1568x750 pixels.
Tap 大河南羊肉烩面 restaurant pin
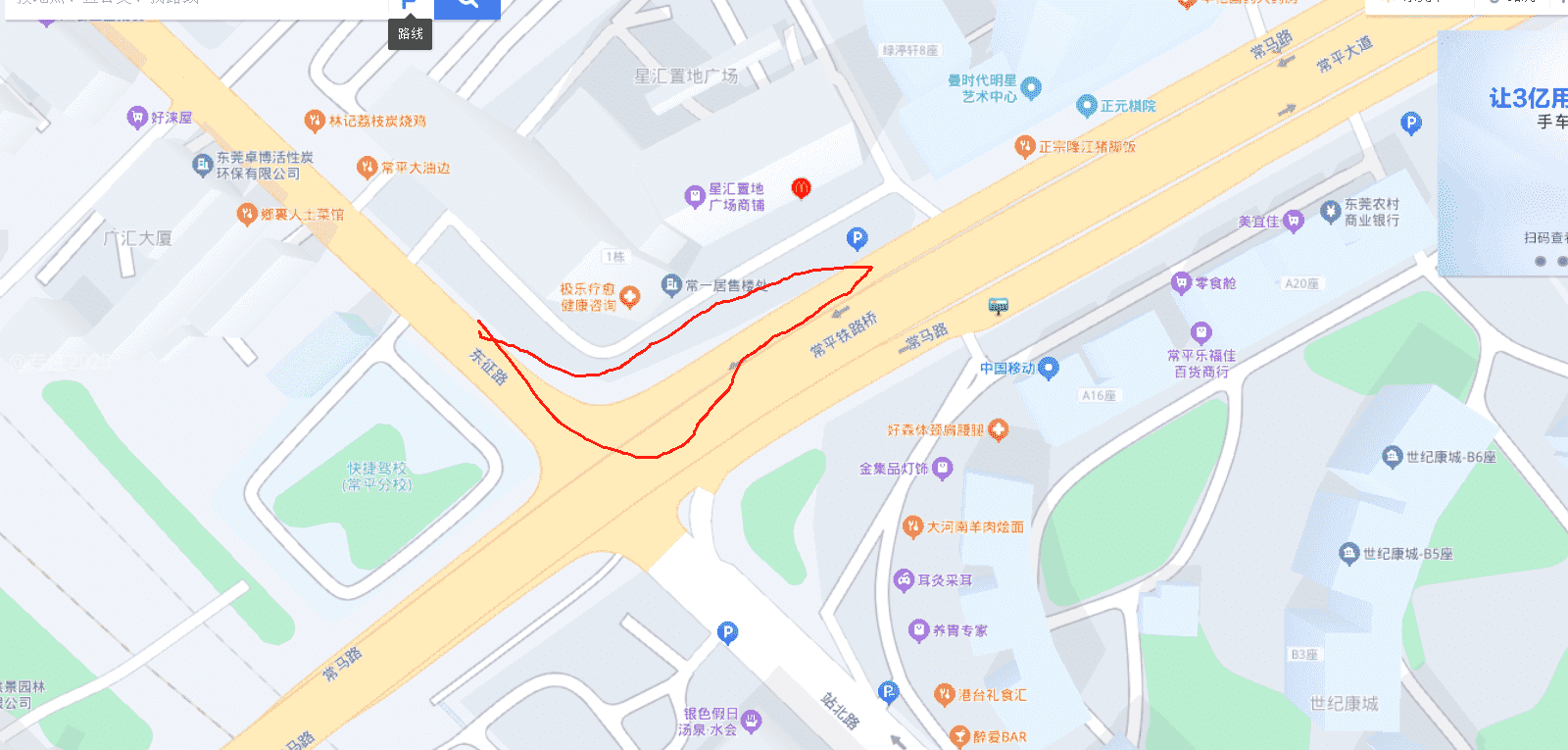pos(912,526)
